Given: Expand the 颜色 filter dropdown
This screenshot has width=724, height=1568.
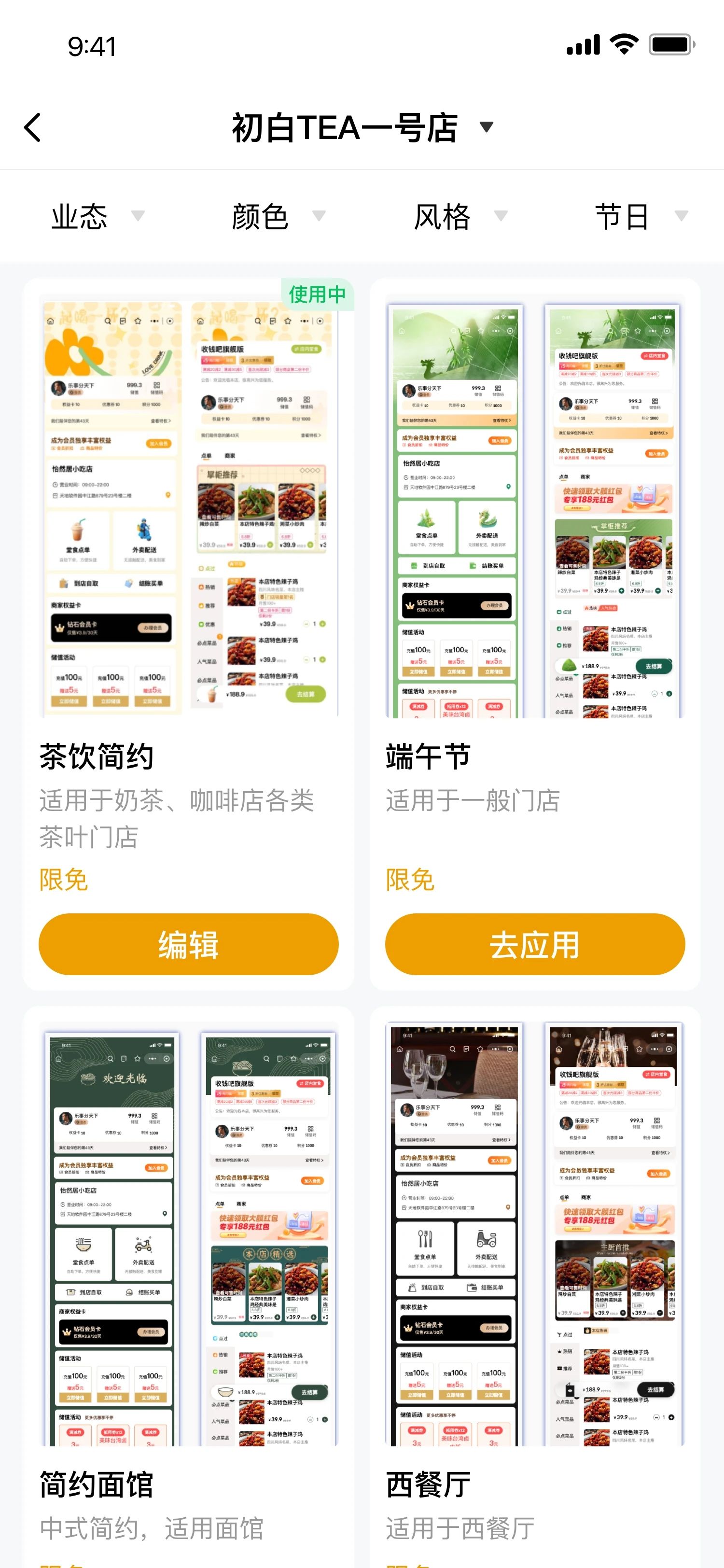Looking at the screenshot, I should [278, 216].
